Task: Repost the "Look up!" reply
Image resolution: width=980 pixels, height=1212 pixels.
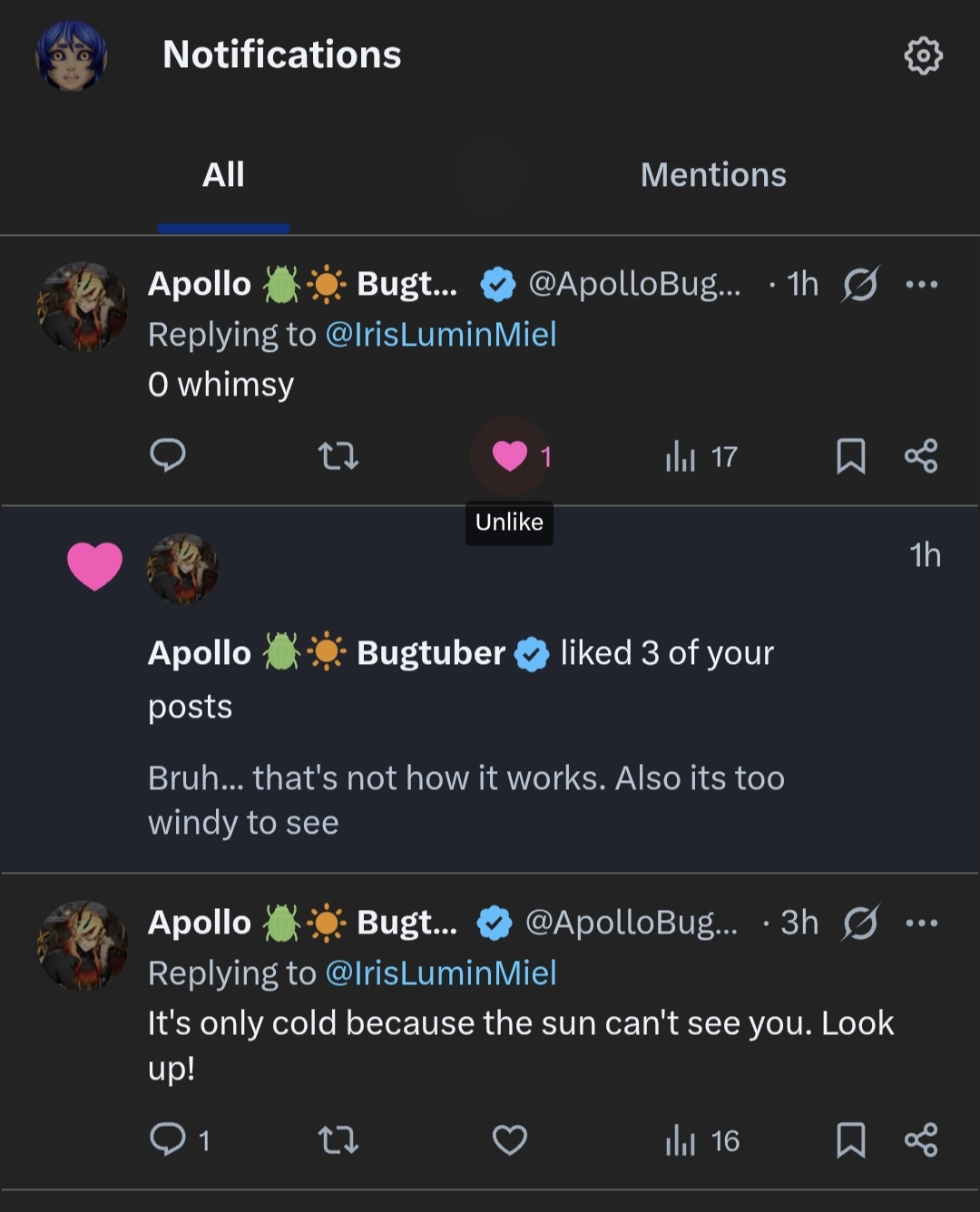Action: point(338,1139)
